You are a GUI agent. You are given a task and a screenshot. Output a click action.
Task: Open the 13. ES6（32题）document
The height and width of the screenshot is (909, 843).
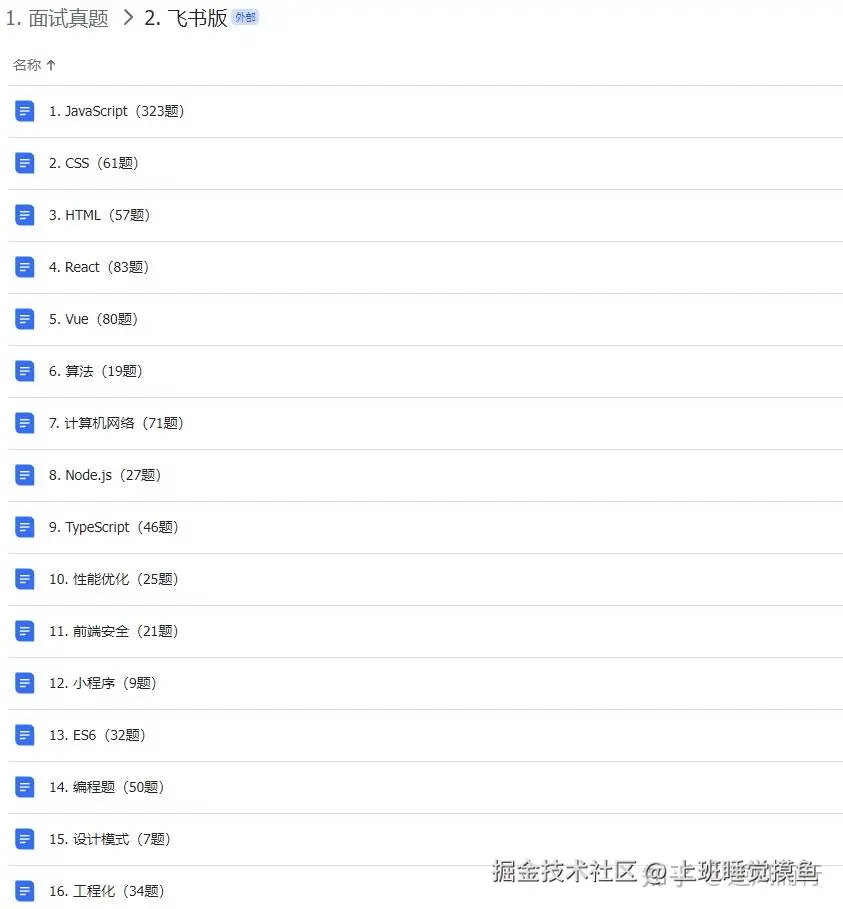tap(97, 735)
